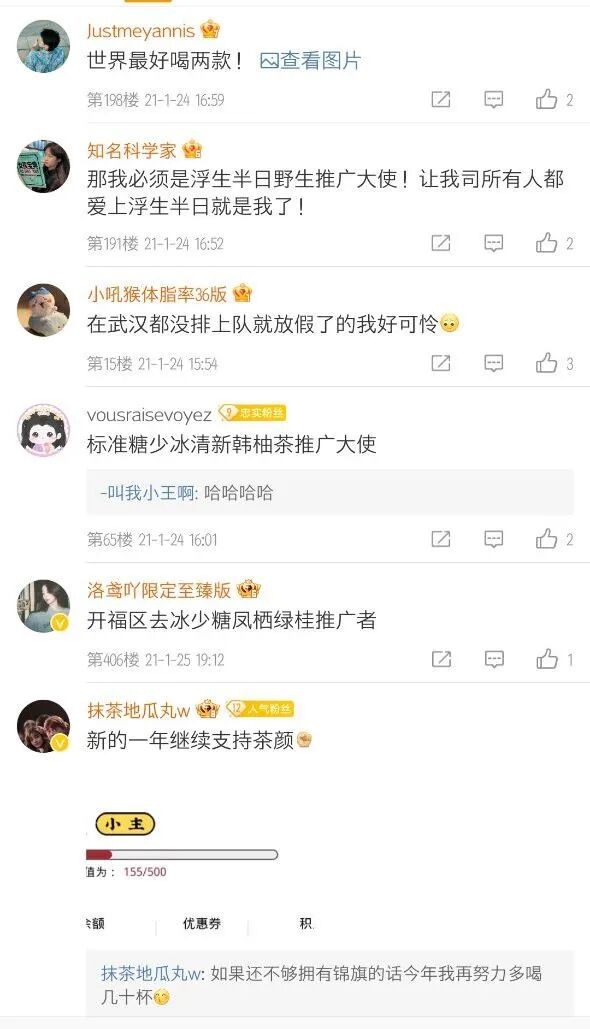Open vousraisevoyez's avatar
The height and width of the screenshot is (1029, 590).
point(43,430)
